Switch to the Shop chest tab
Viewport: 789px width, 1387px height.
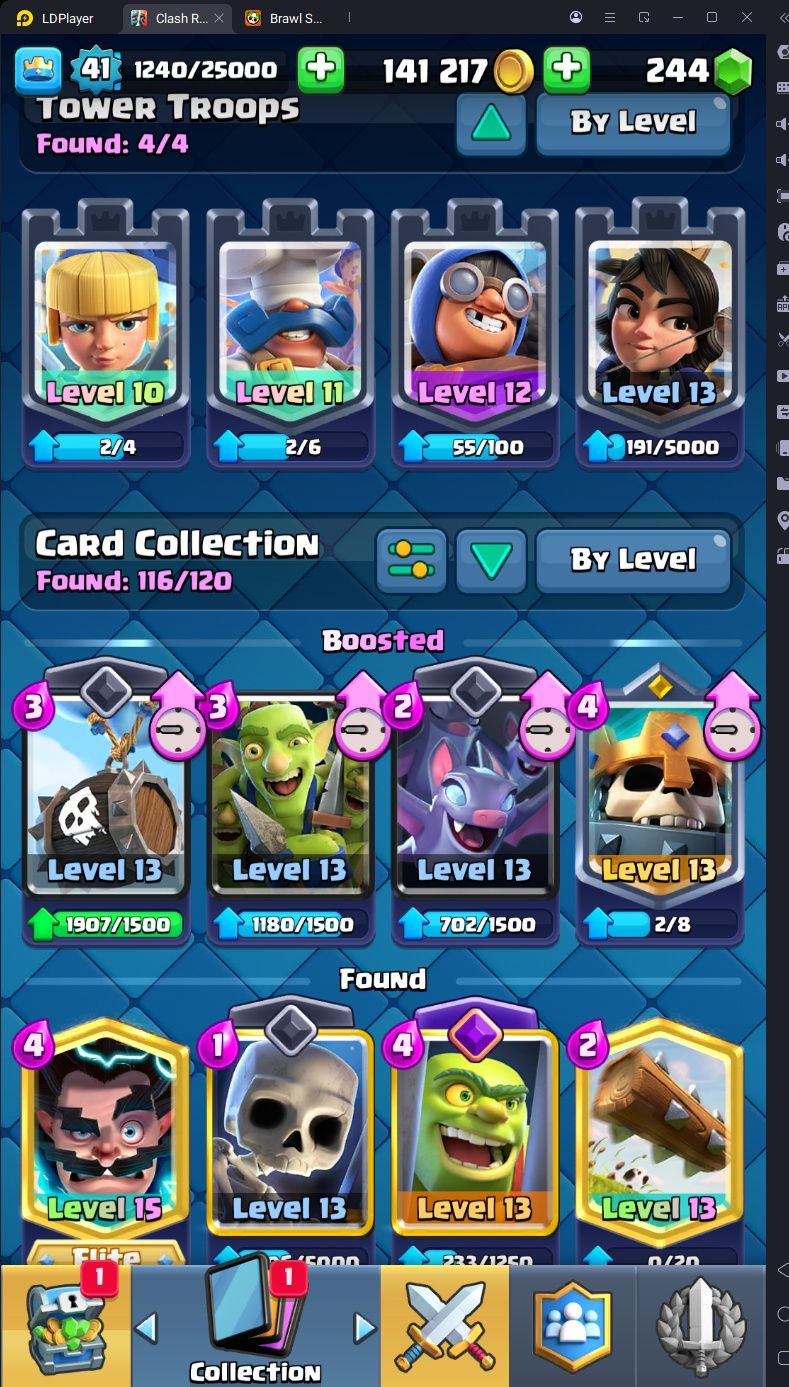(65, 1326)
